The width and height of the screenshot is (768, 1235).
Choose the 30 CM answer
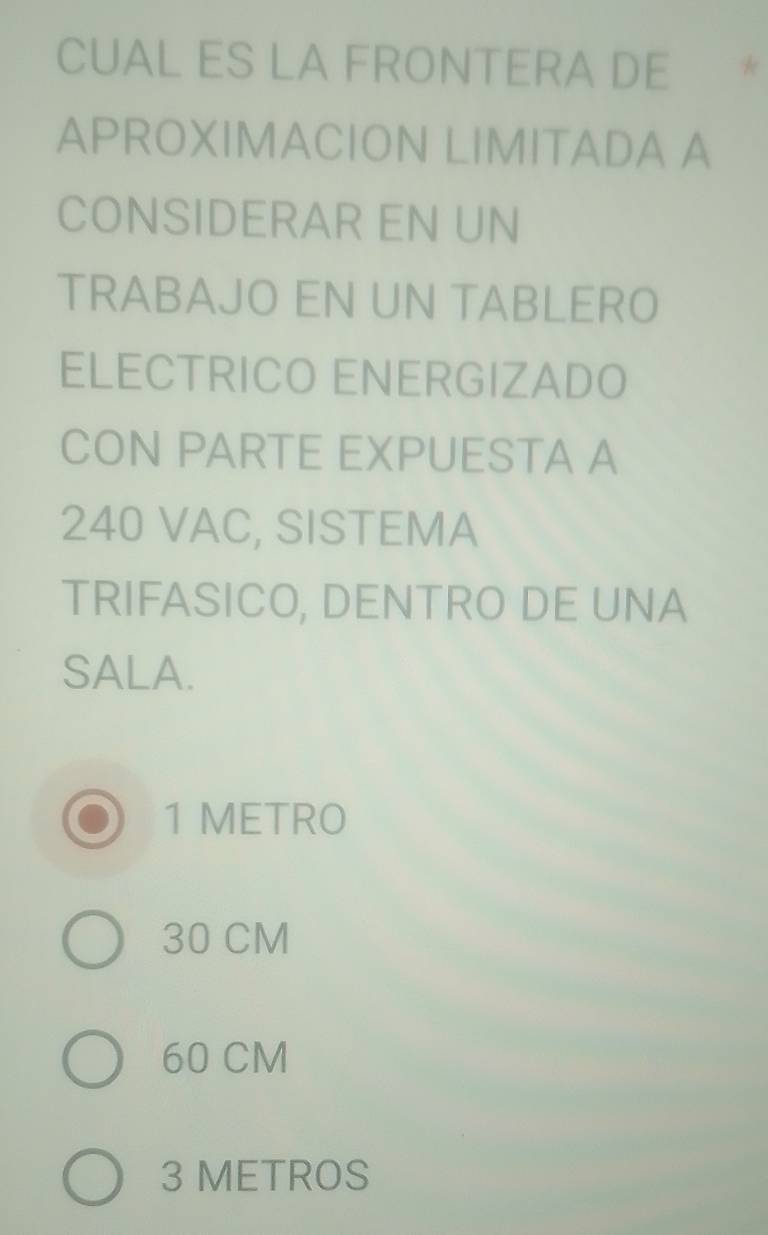[x=94, y=940]
